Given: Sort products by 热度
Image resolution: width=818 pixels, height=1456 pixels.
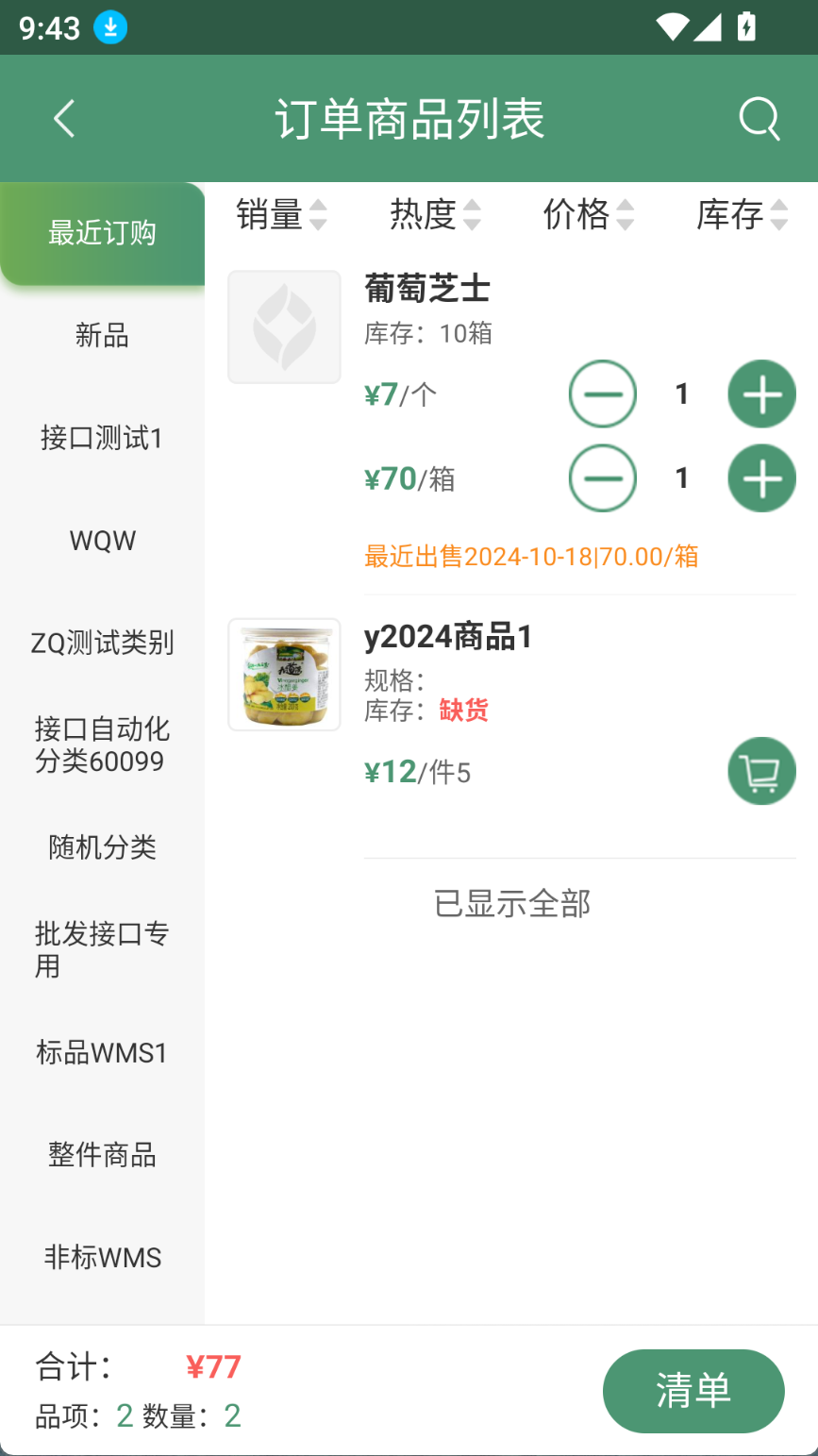Looking at the screenshot, I should click(435, 215).
